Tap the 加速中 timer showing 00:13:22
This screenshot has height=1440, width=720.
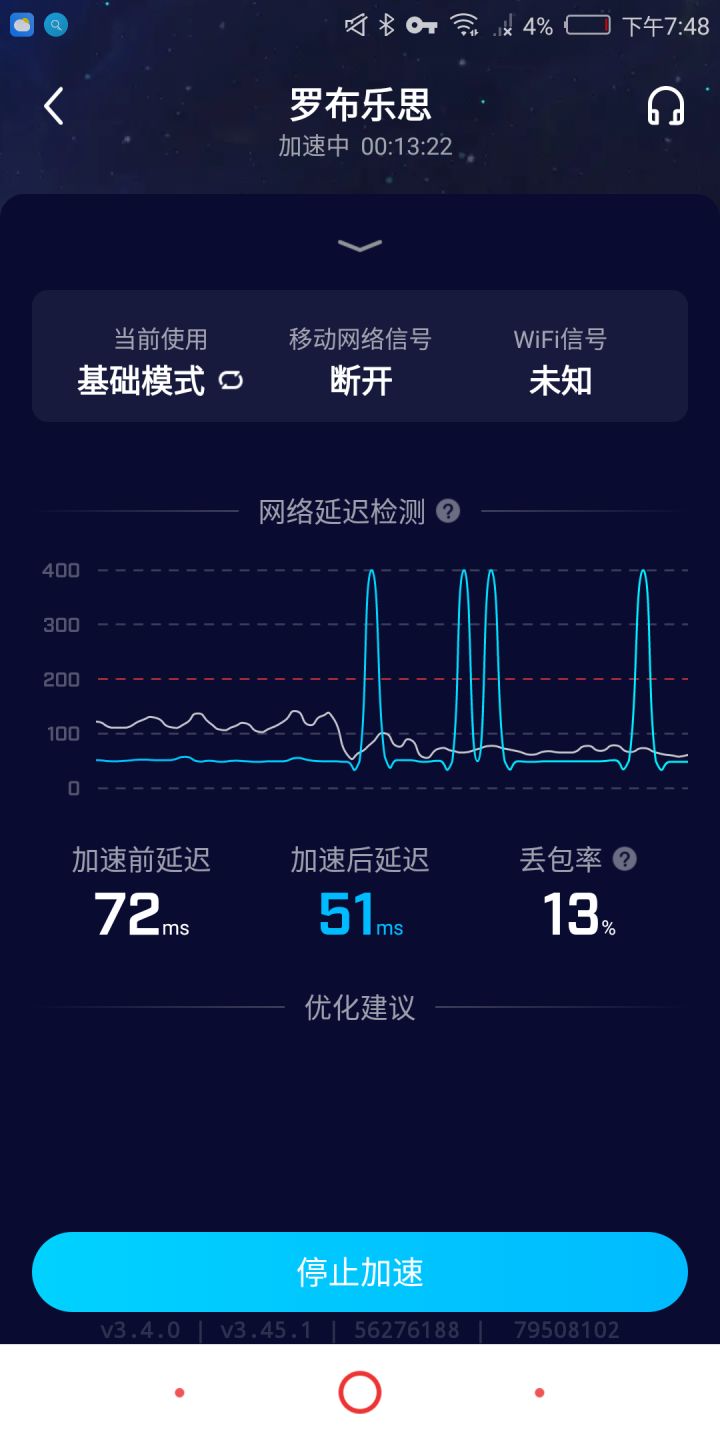click(x=359, y=146)
